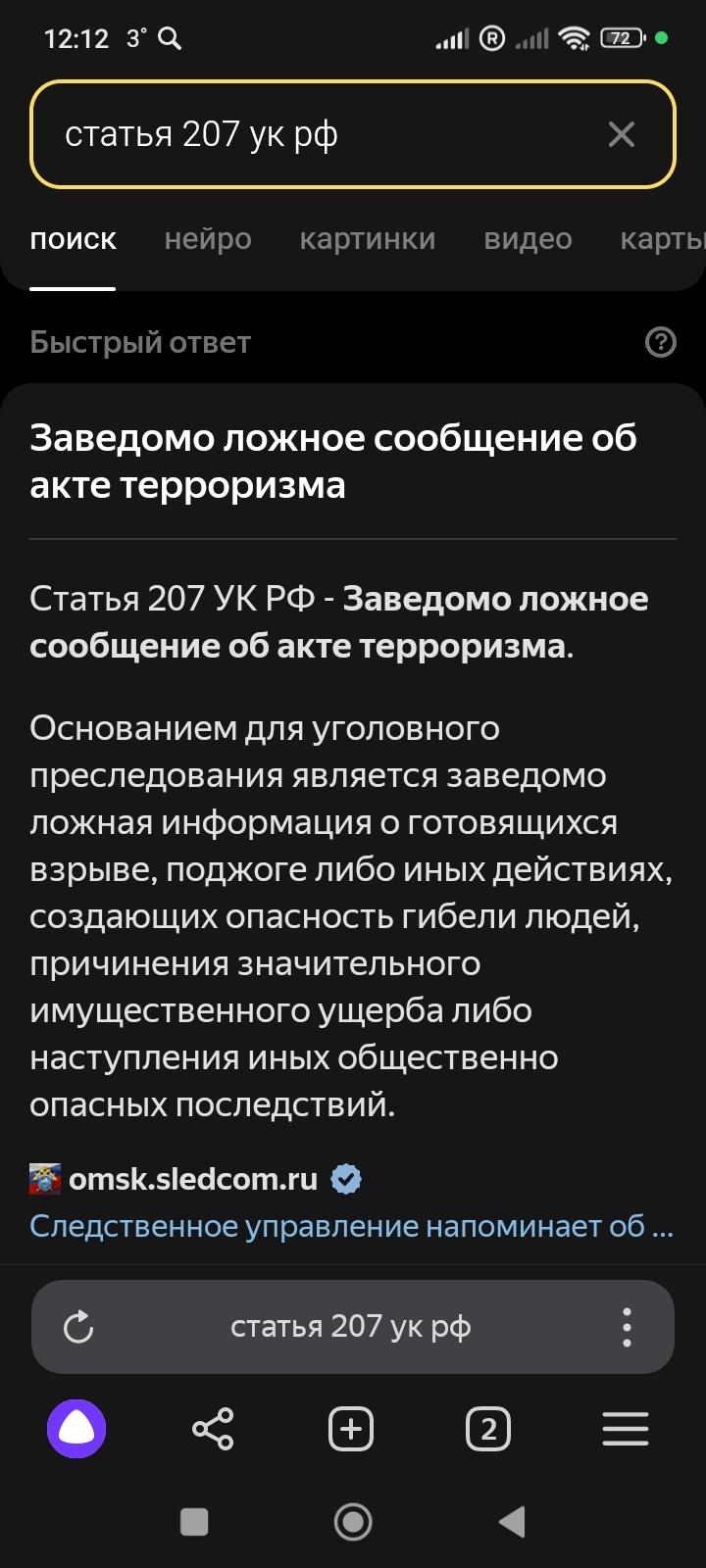
Task: Clear the search query with the X
Action: [622, 134]
